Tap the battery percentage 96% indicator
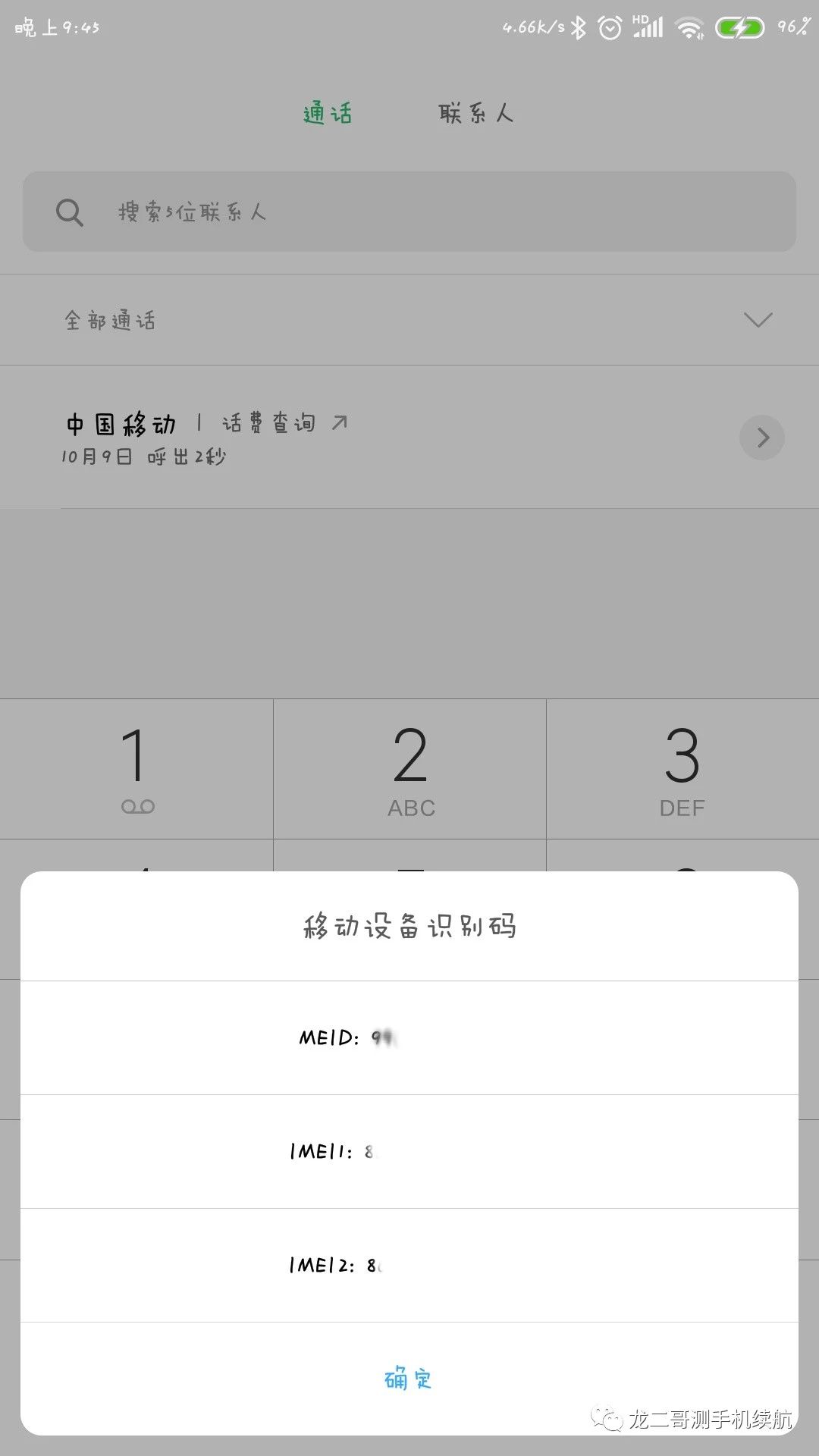Screen dimensions: 819x1456 click(x=791, y=25)
